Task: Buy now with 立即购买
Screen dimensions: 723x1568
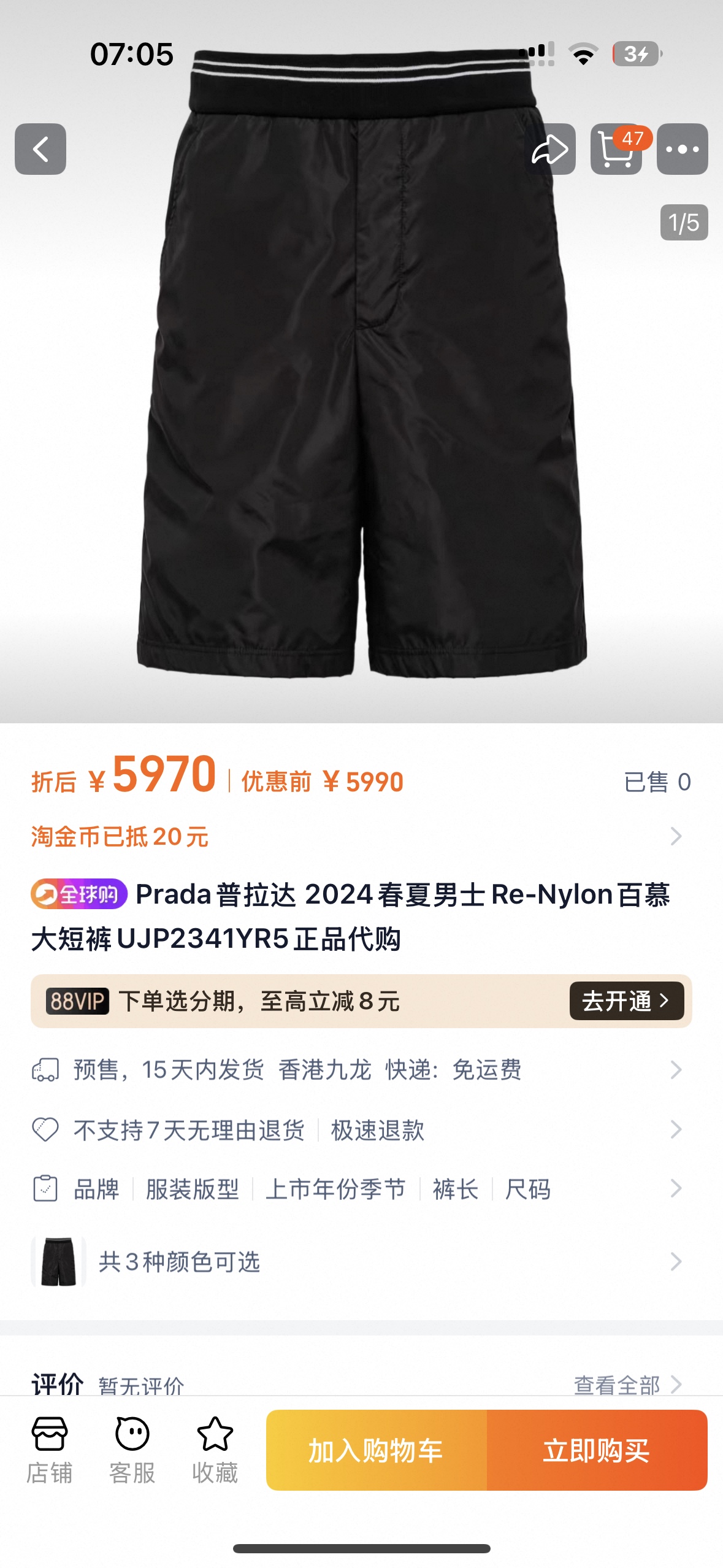Action: 597,1450
